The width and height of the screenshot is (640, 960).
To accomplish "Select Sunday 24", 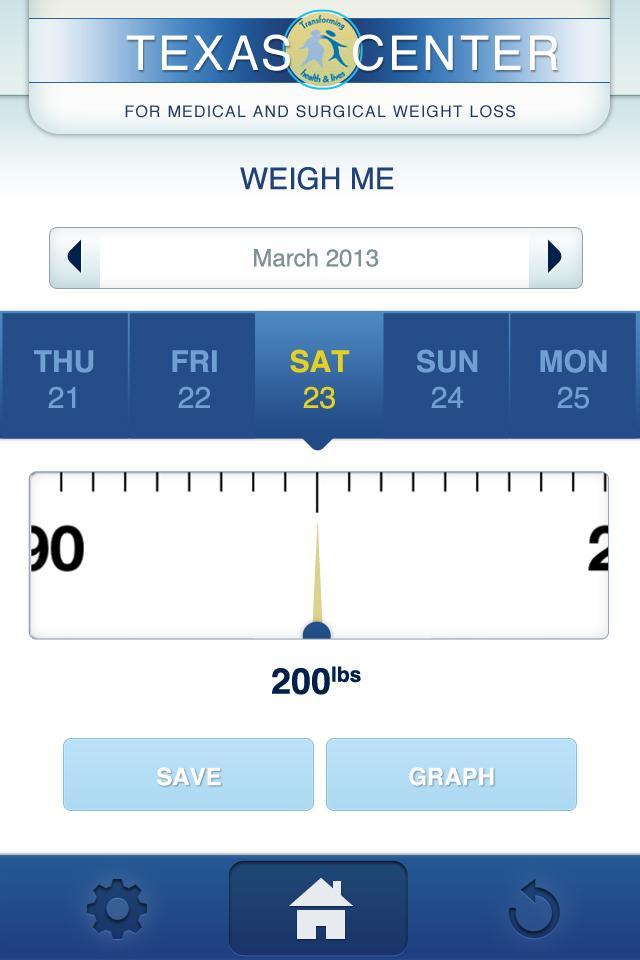I will [x=447, y=378].
